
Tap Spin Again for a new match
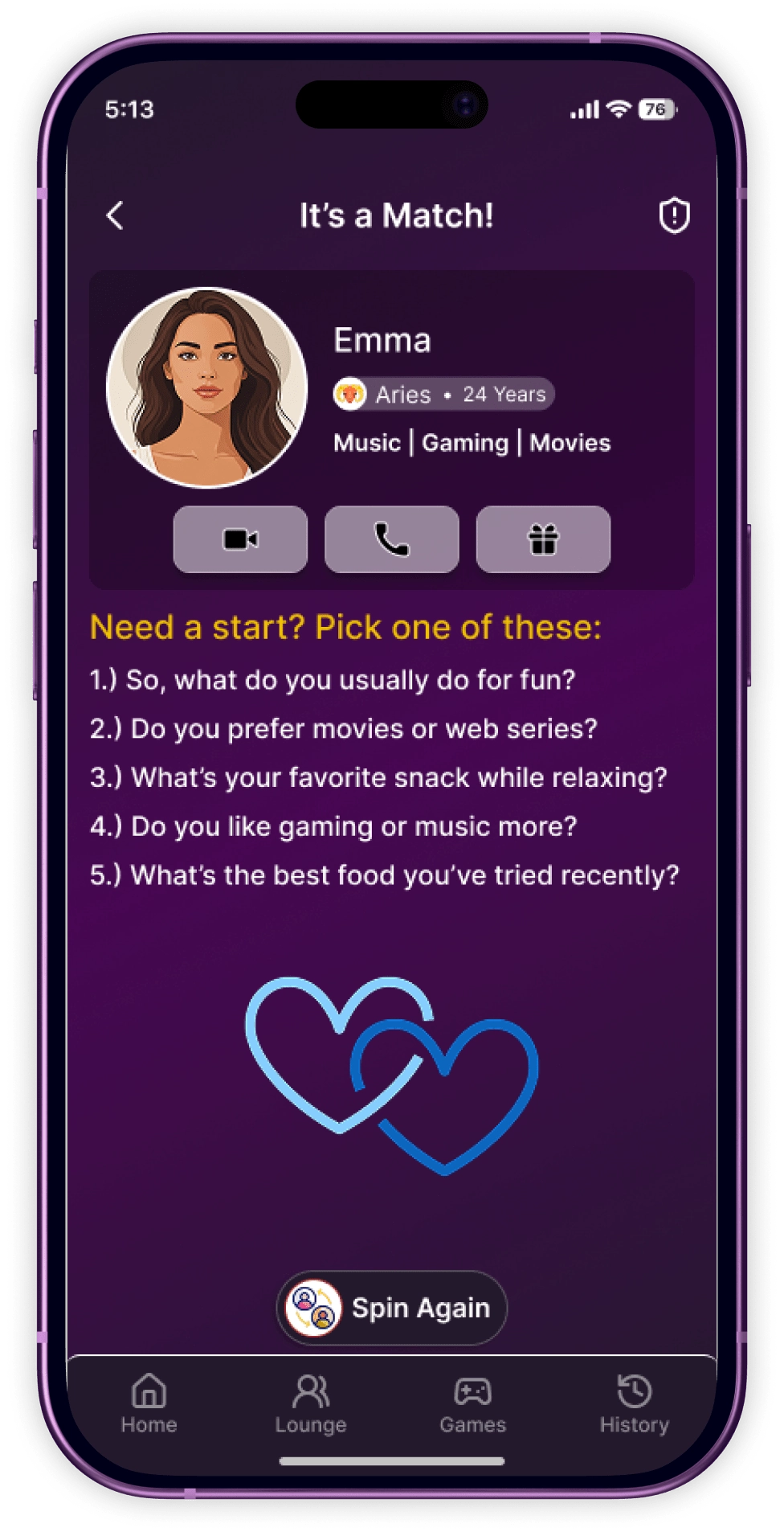point(392,1308)
